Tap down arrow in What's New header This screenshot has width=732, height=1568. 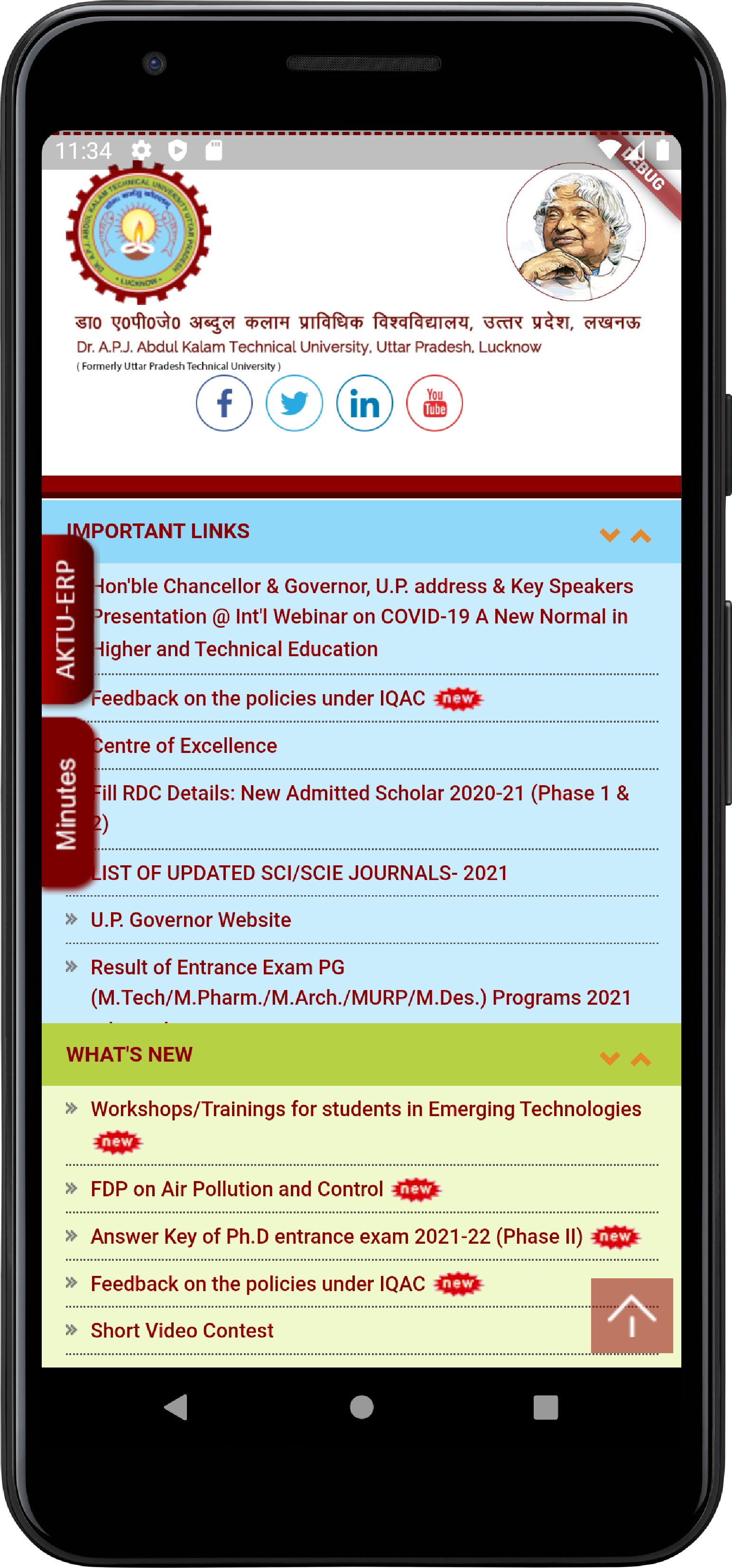(609, 1058)
